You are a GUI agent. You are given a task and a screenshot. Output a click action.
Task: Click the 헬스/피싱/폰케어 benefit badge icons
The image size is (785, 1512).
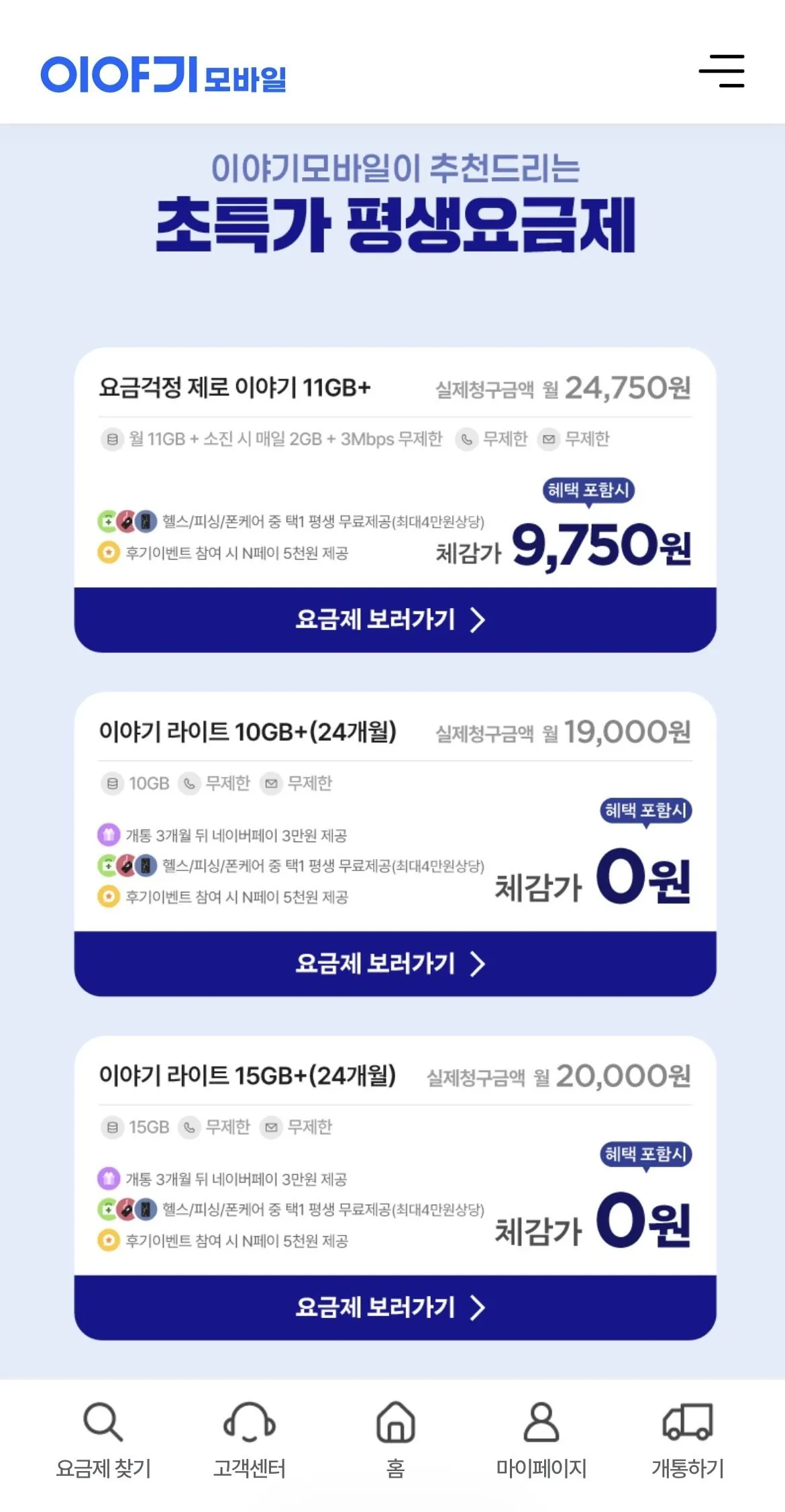pyautogui.click(x=127, y=519)
